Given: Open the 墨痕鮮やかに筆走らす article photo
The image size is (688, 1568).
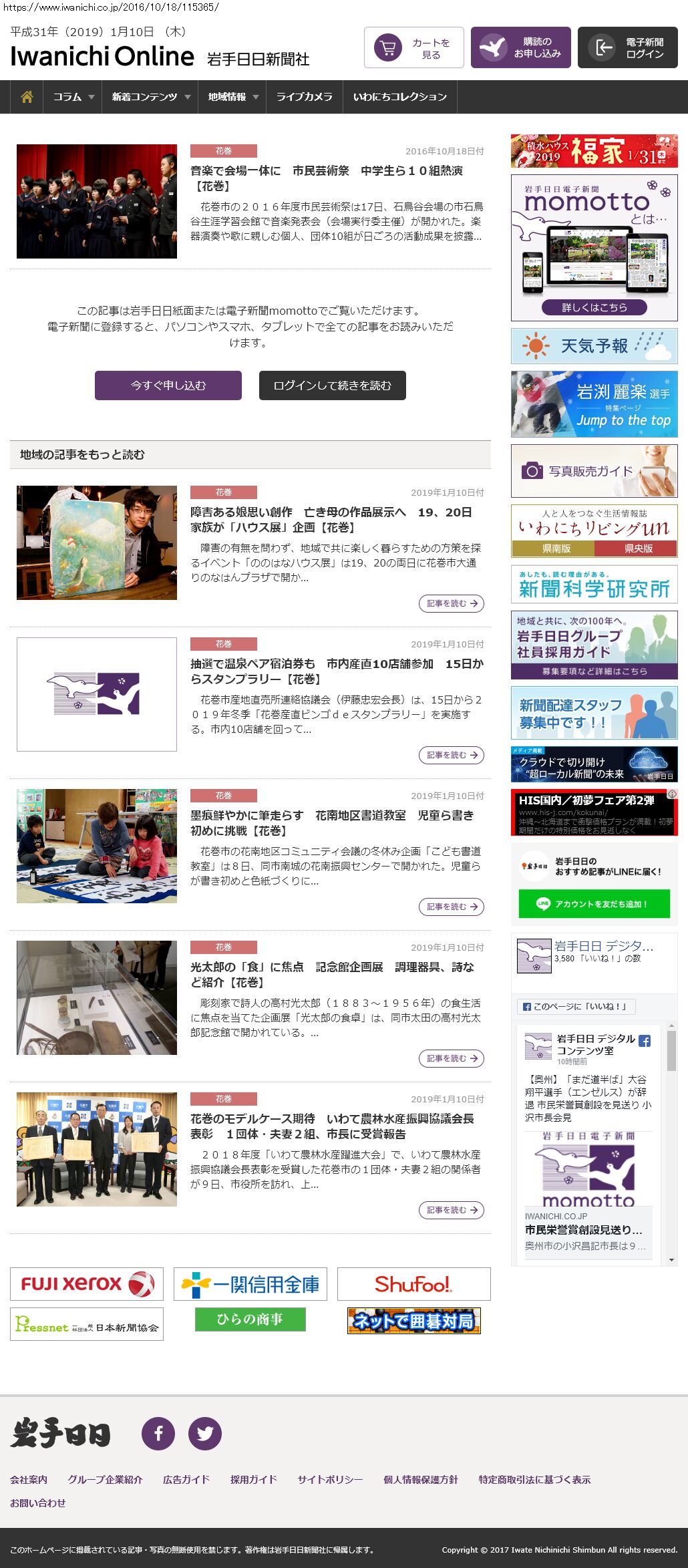Looking at the screenshot, I should coord(97,846).
